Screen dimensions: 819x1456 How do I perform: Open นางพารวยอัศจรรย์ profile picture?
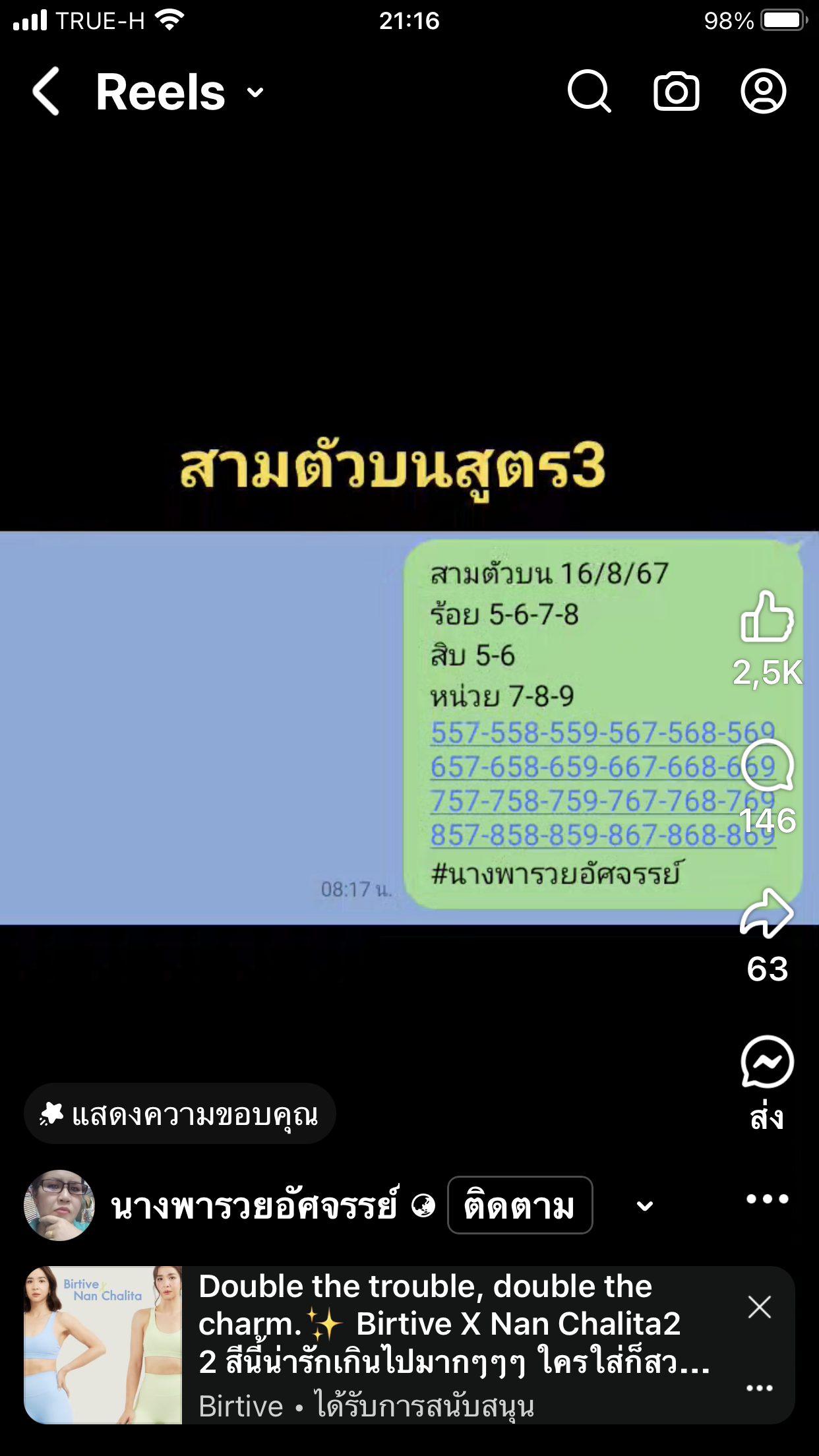(x=59, y=1205)
